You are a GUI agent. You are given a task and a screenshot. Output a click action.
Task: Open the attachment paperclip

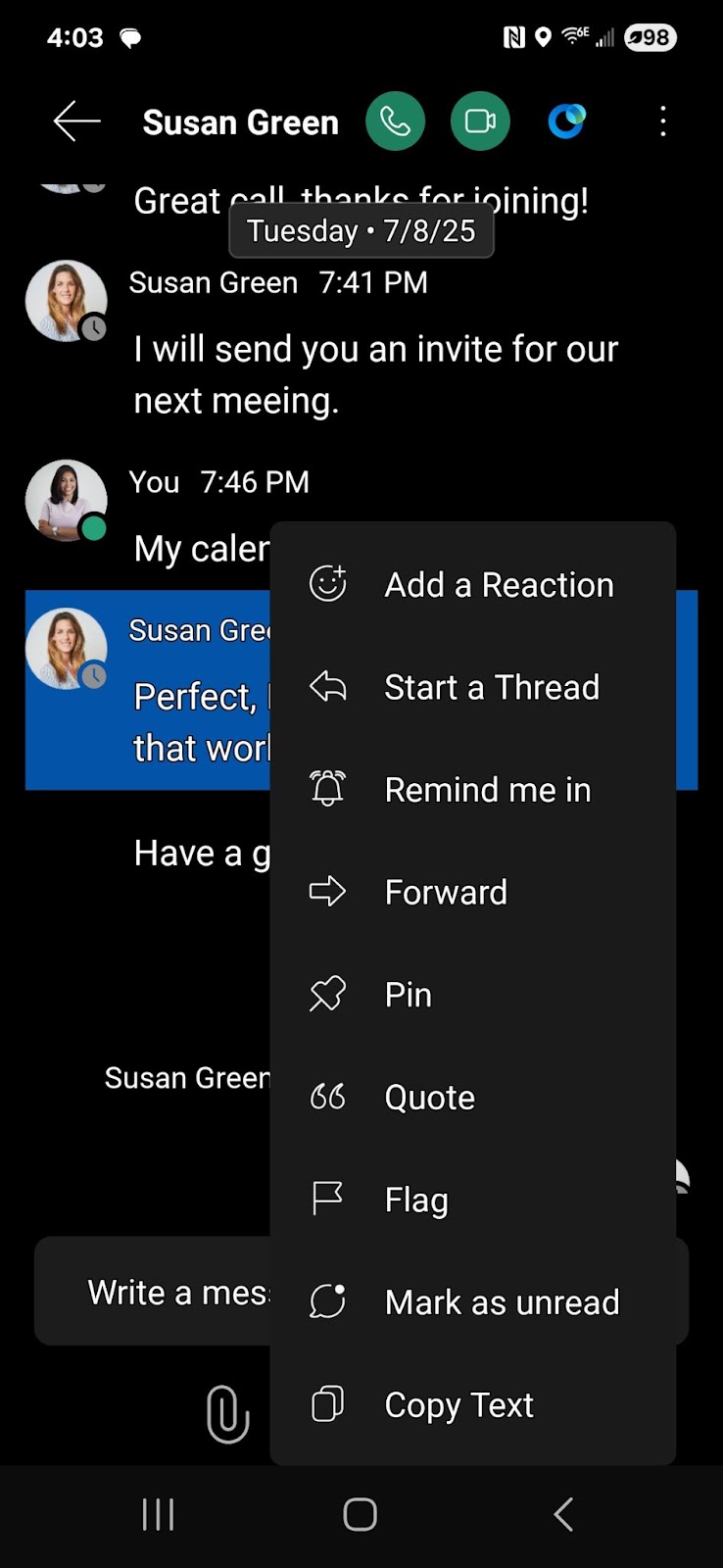click(x=227, y=1413)
